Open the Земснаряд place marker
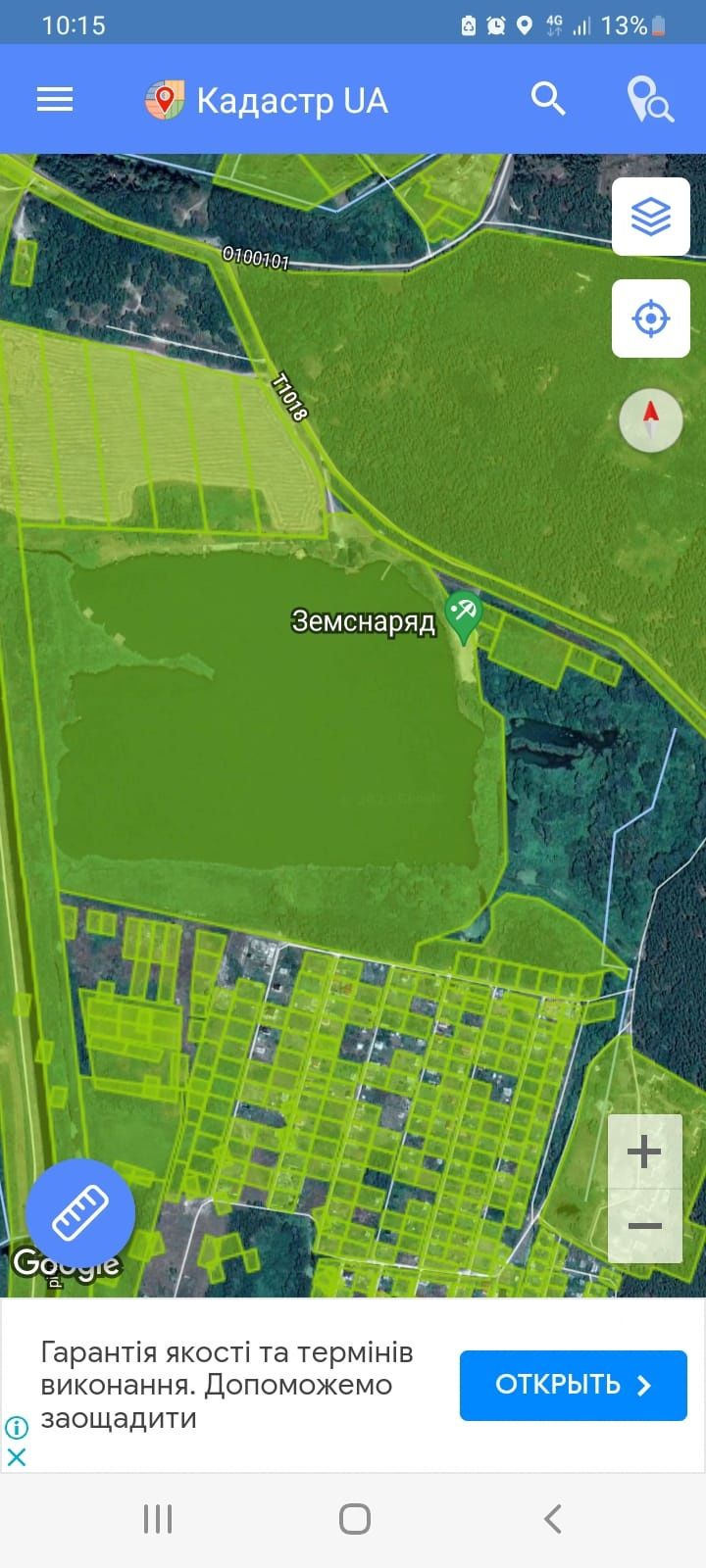This screenshot has height=1568, width=706. (462, 612)
